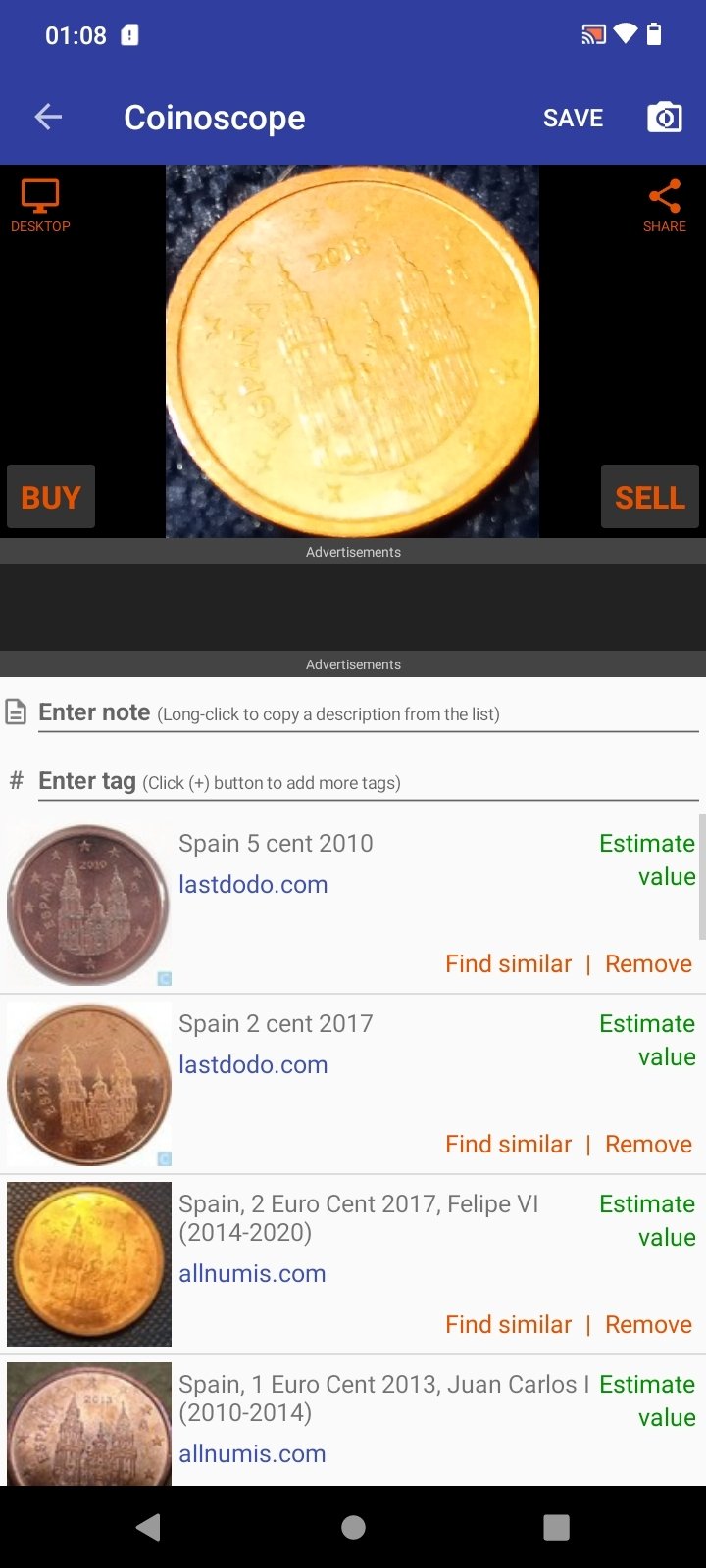Open the camera icon in the toolbar
This screenshot has height=1568, width=706.
665,118
